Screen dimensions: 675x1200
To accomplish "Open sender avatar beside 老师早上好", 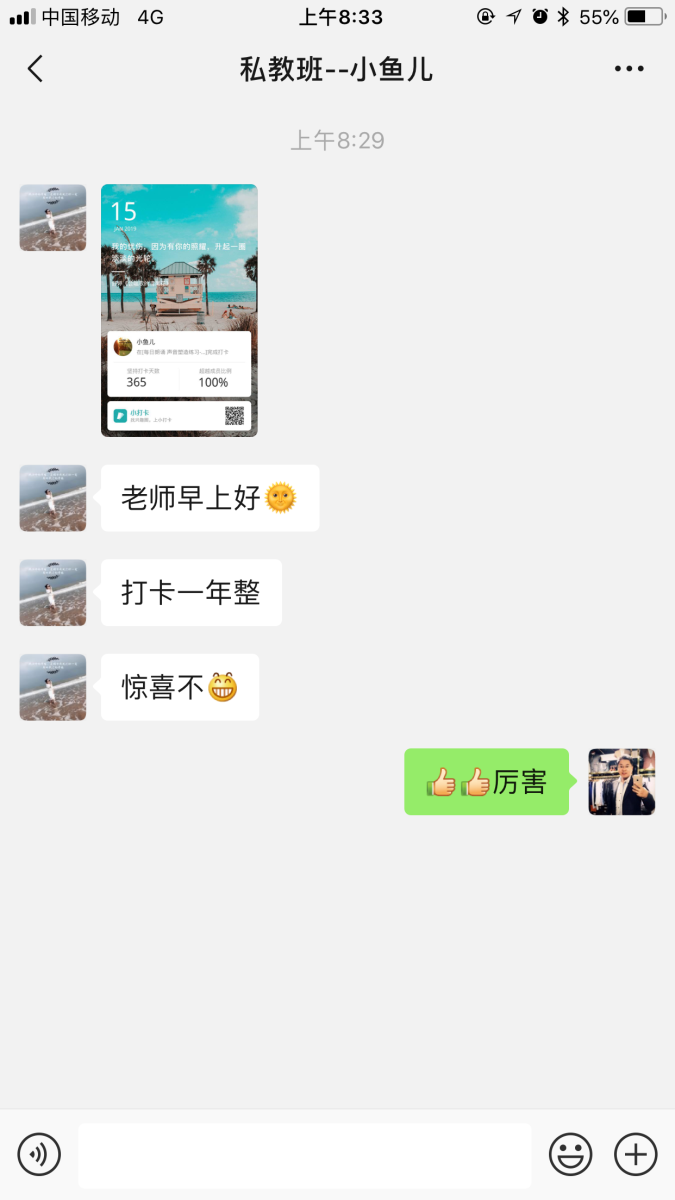I will 53,498.
